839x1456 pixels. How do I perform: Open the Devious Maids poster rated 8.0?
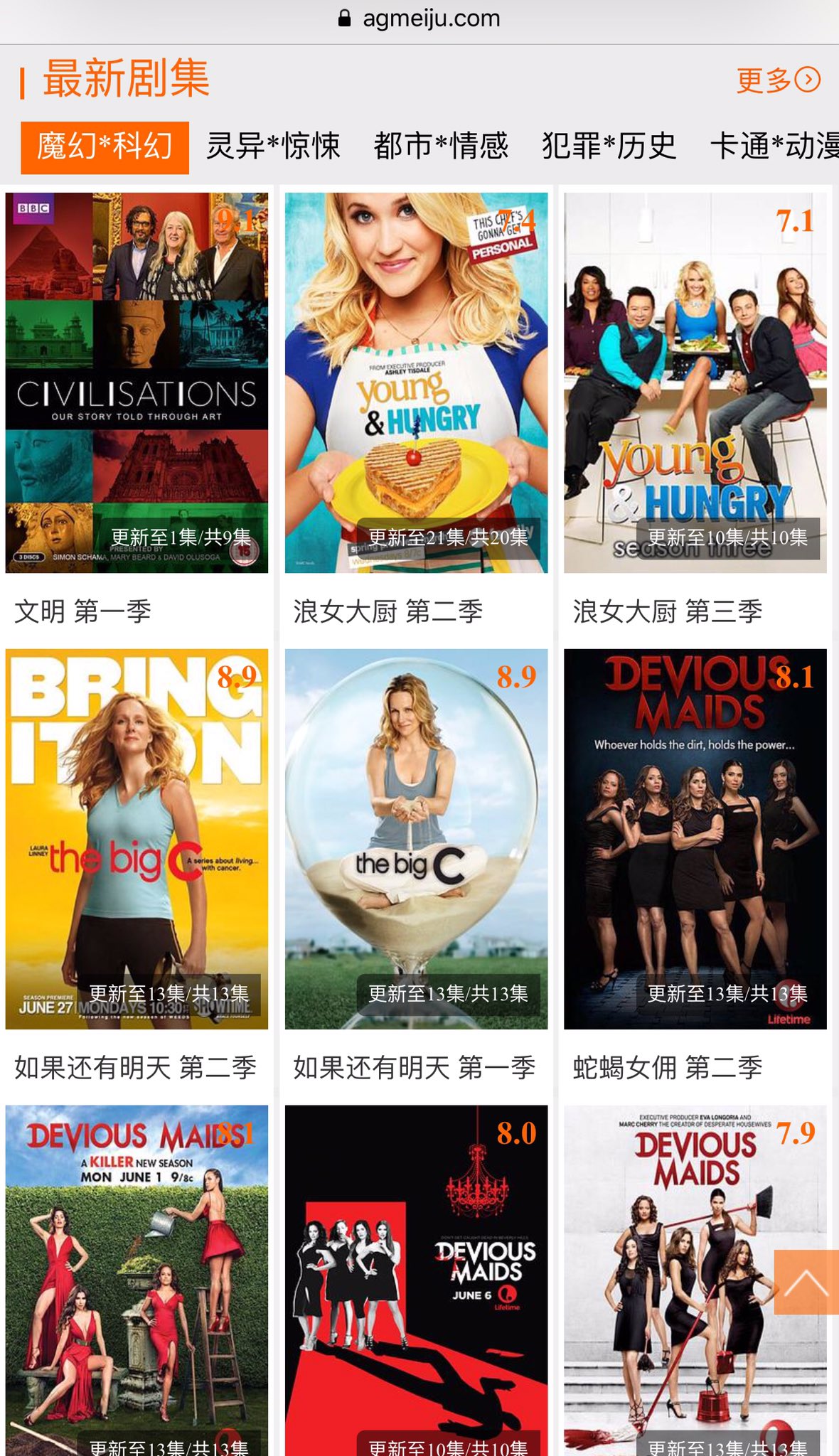click(x=416, y=1280)
